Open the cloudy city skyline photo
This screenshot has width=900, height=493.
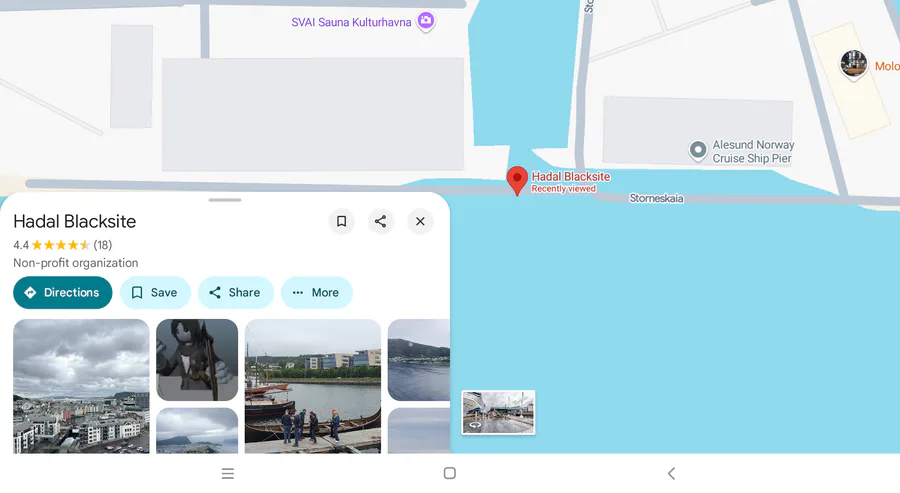pos(81,385)
